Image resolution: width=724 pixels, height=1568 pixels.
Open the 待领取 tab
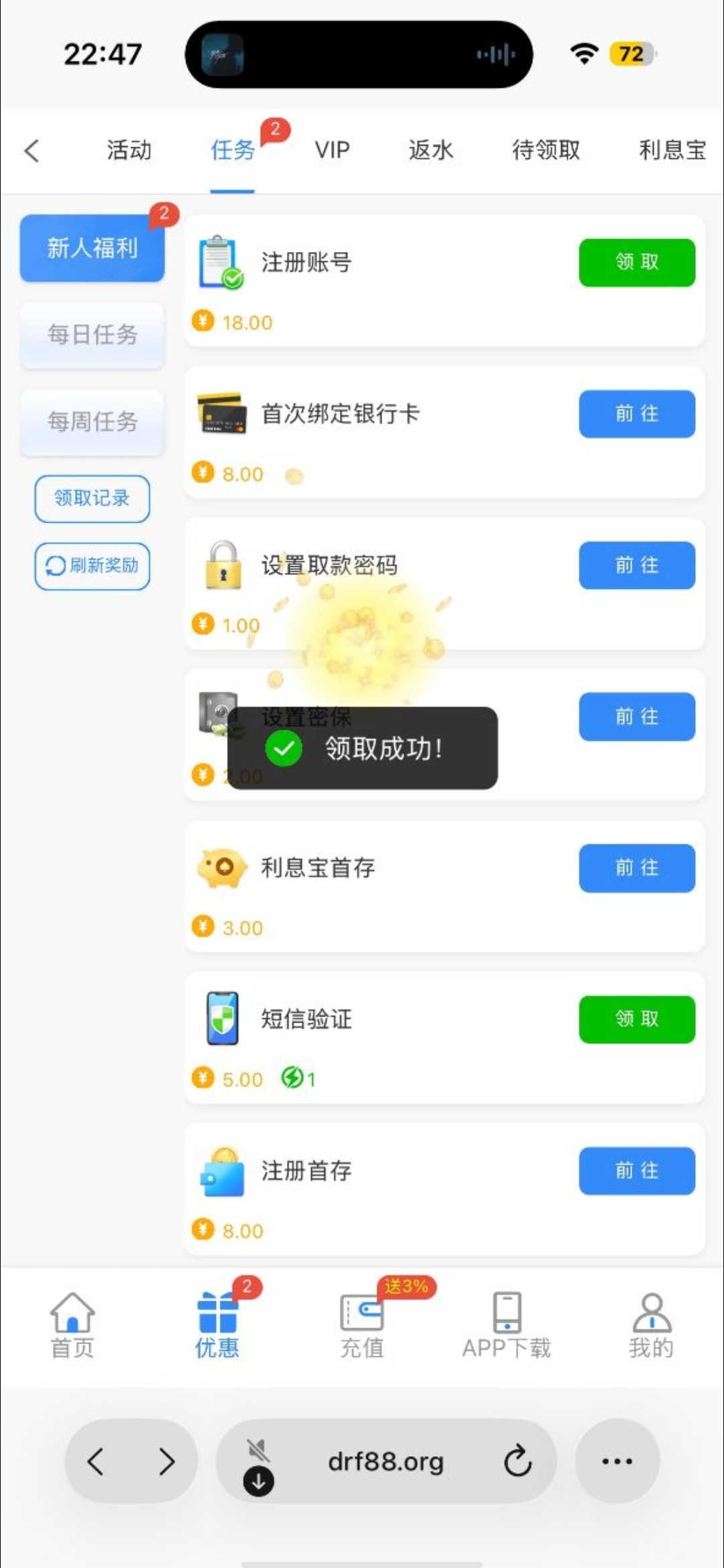546,150
